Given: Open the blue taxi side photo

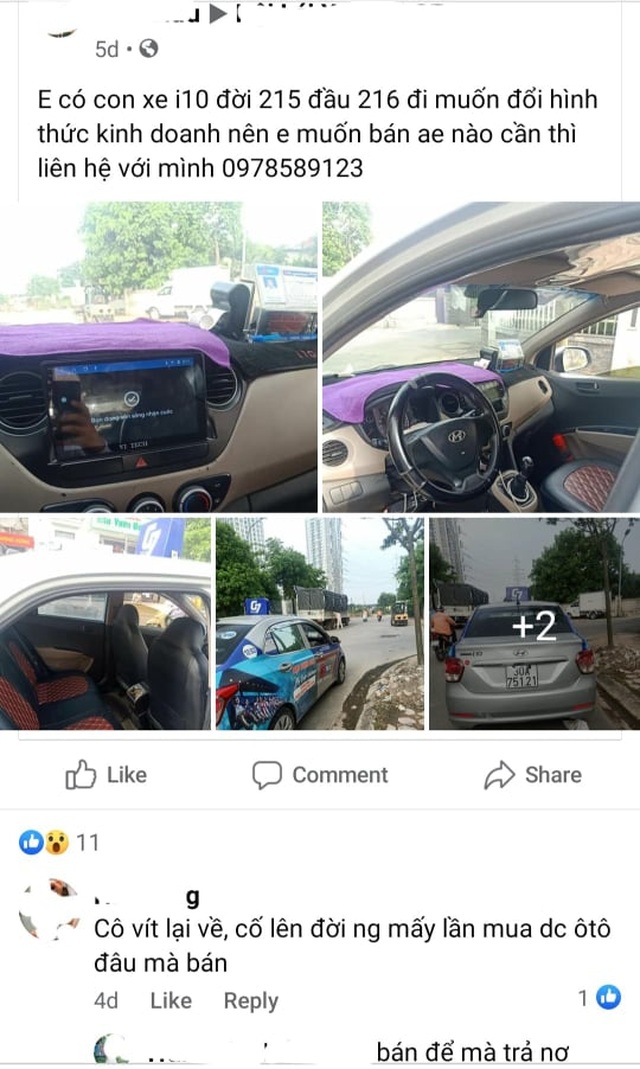Looking at the screenshot, I should [319, 623].
